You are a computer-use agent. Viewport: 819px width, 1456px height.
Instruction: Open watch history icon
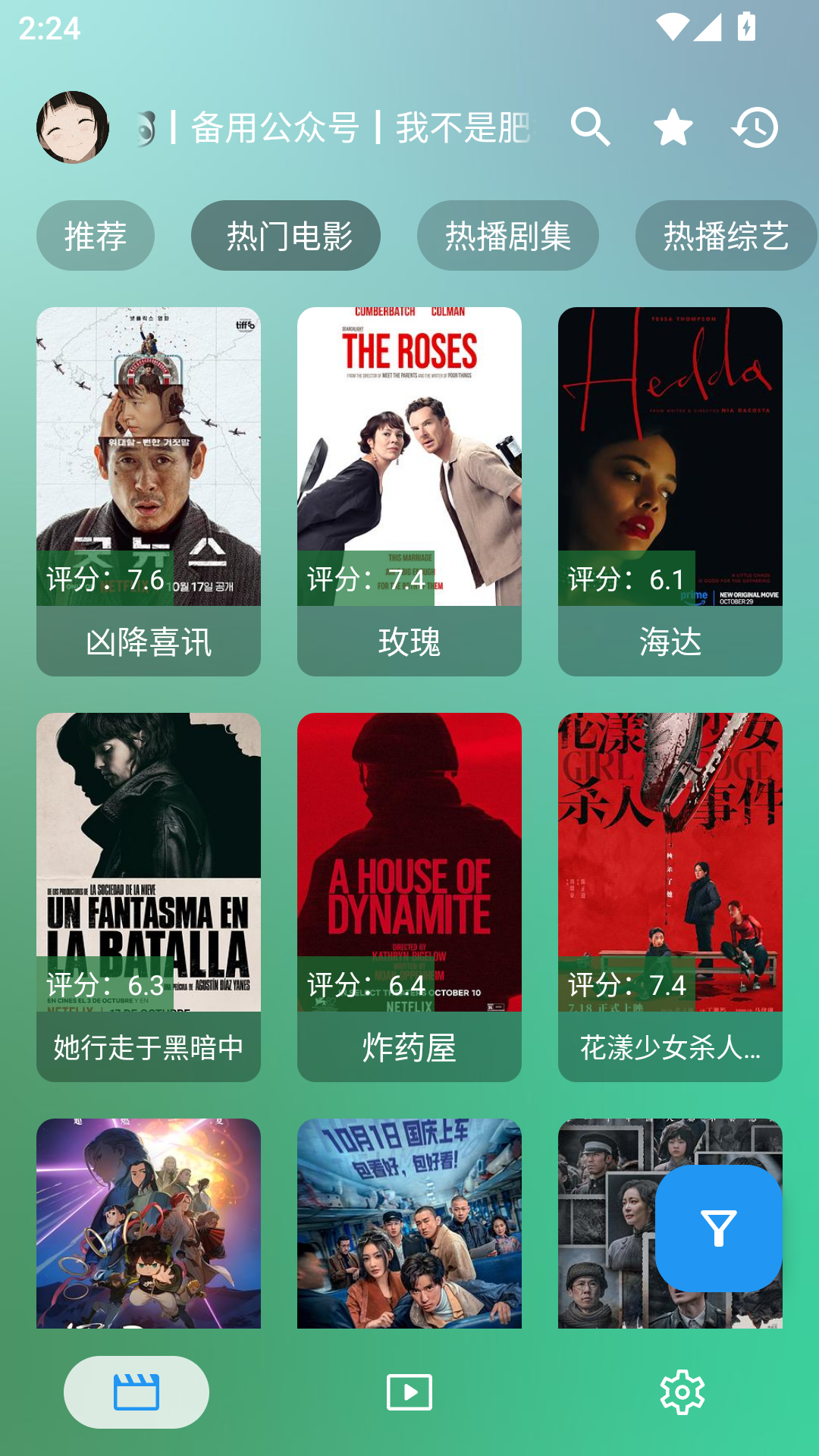(755, 127)
